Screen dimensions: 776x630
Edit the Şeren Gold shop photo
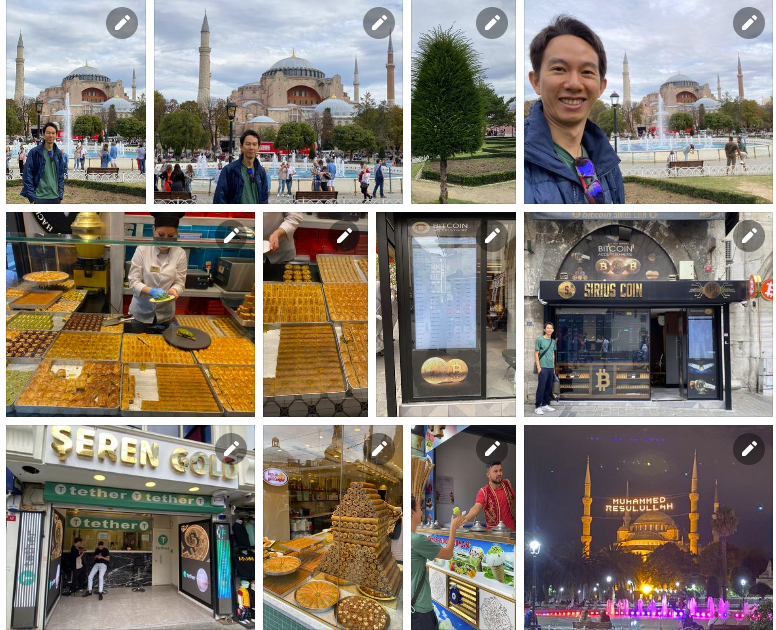click(x=230, y=449)
